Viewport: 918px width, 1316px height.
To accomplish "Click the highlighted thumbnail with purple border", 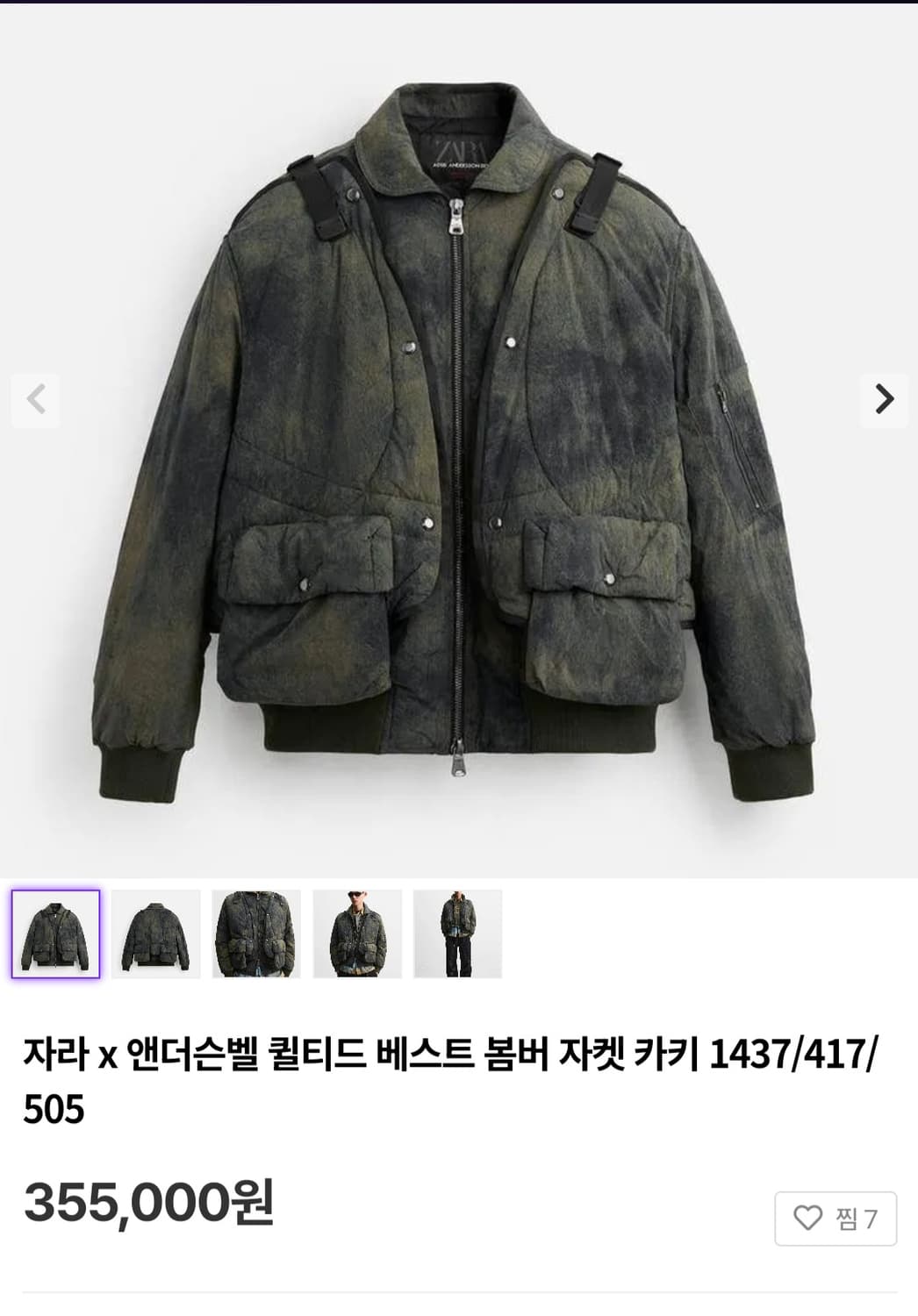I will 57,933.
